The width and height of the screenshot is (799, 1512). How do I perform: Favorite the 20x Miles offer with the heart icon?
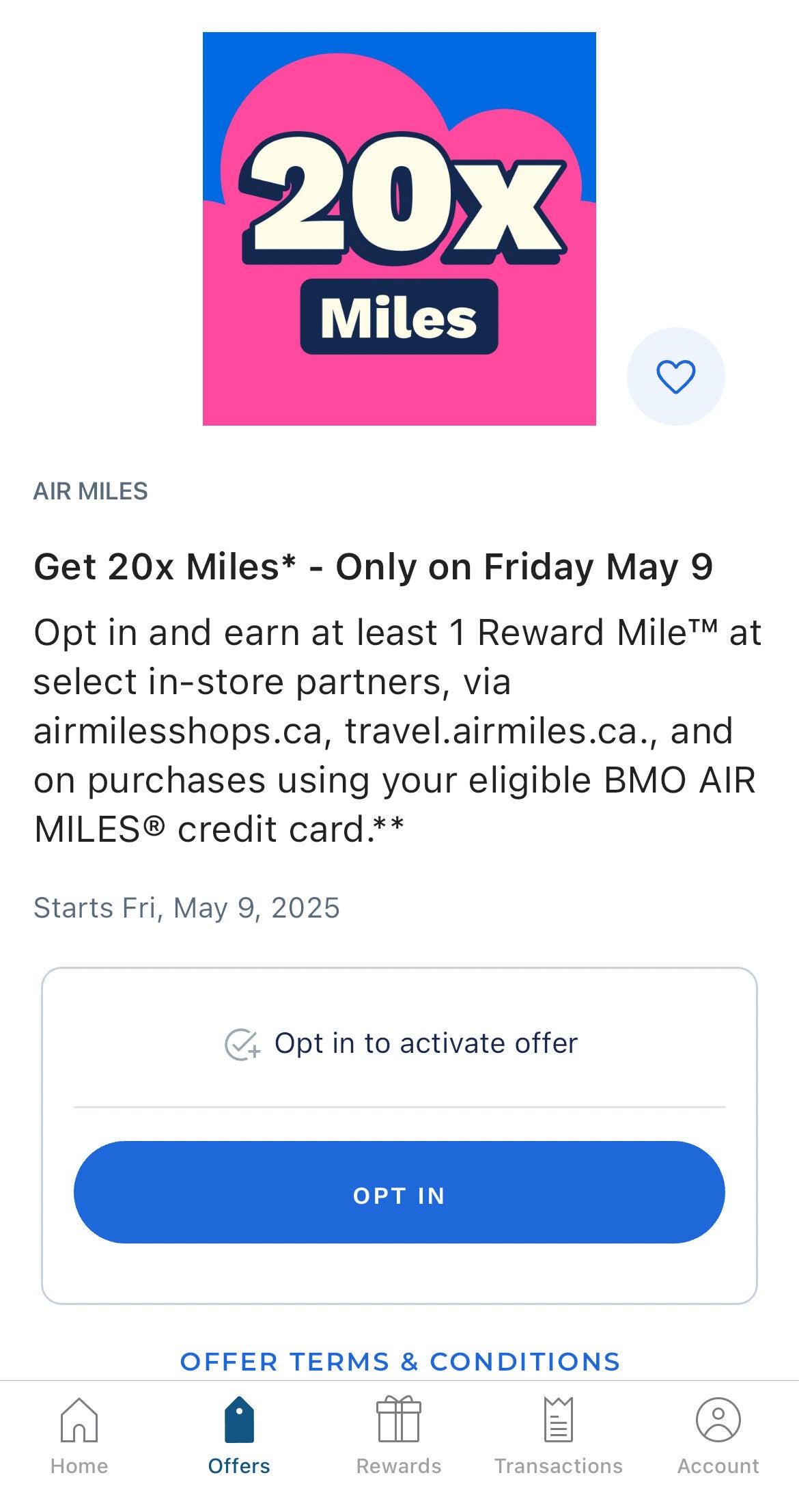tap(675, 376)
